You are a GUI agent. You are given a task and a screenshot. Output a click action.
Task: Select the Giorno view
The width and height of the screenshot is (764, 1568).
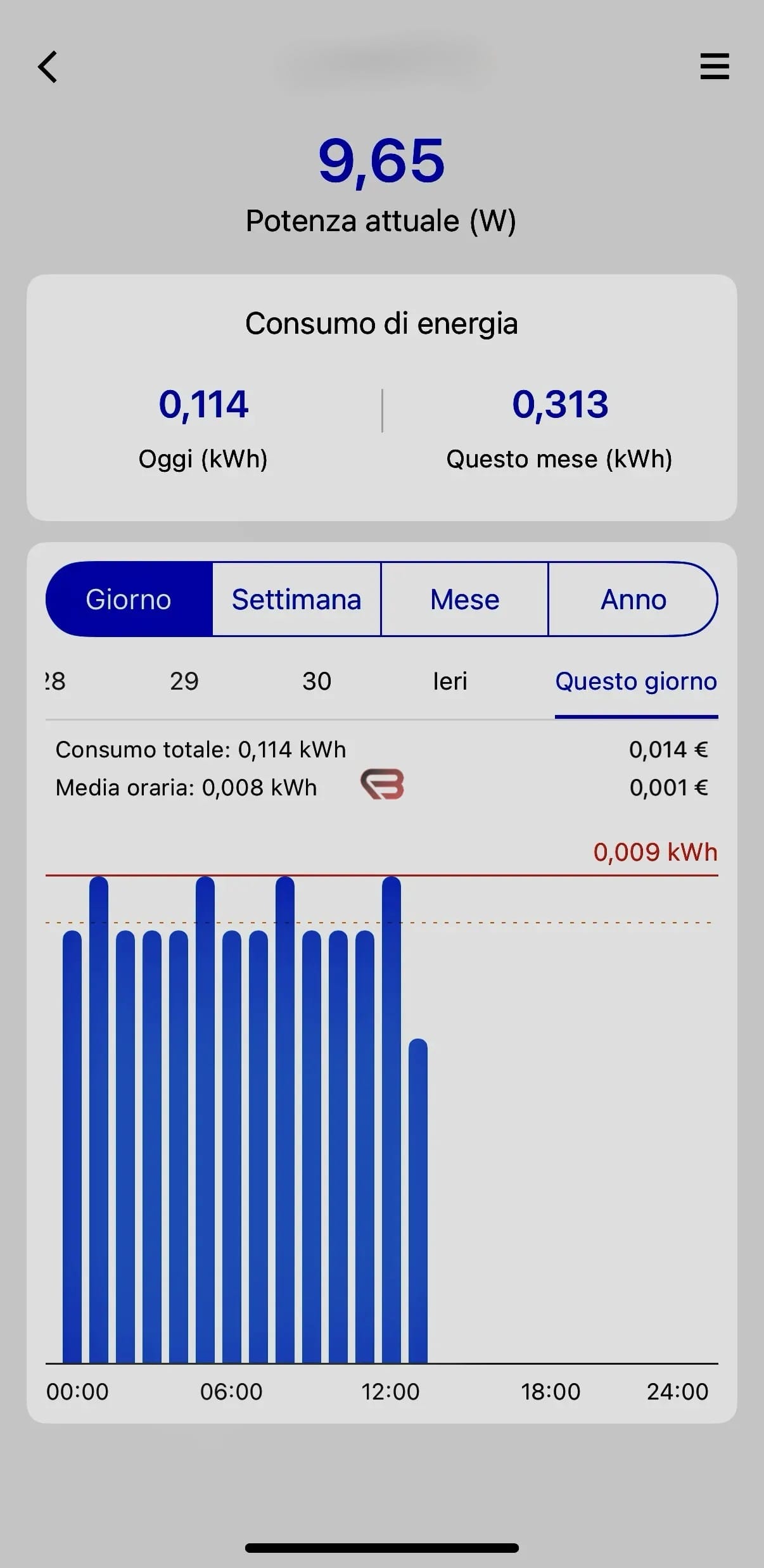tap(129, 599)
